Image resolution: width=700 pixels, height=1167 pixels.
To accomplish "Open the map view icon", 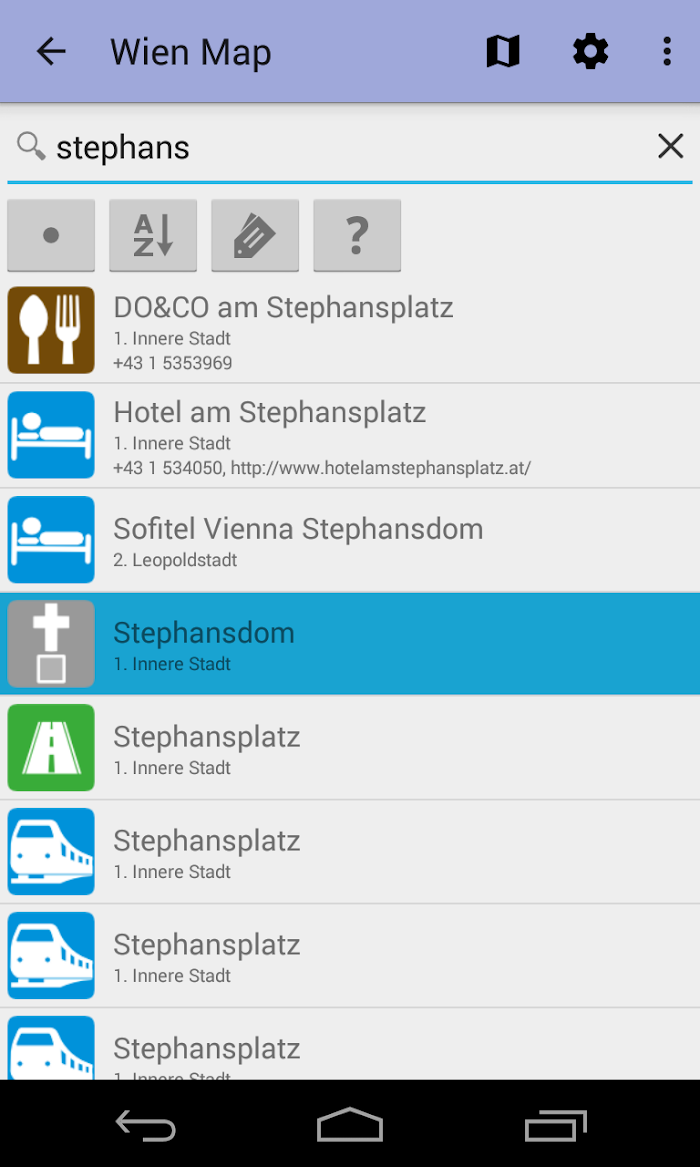I will pyautogui.click(x=503, y=52).
